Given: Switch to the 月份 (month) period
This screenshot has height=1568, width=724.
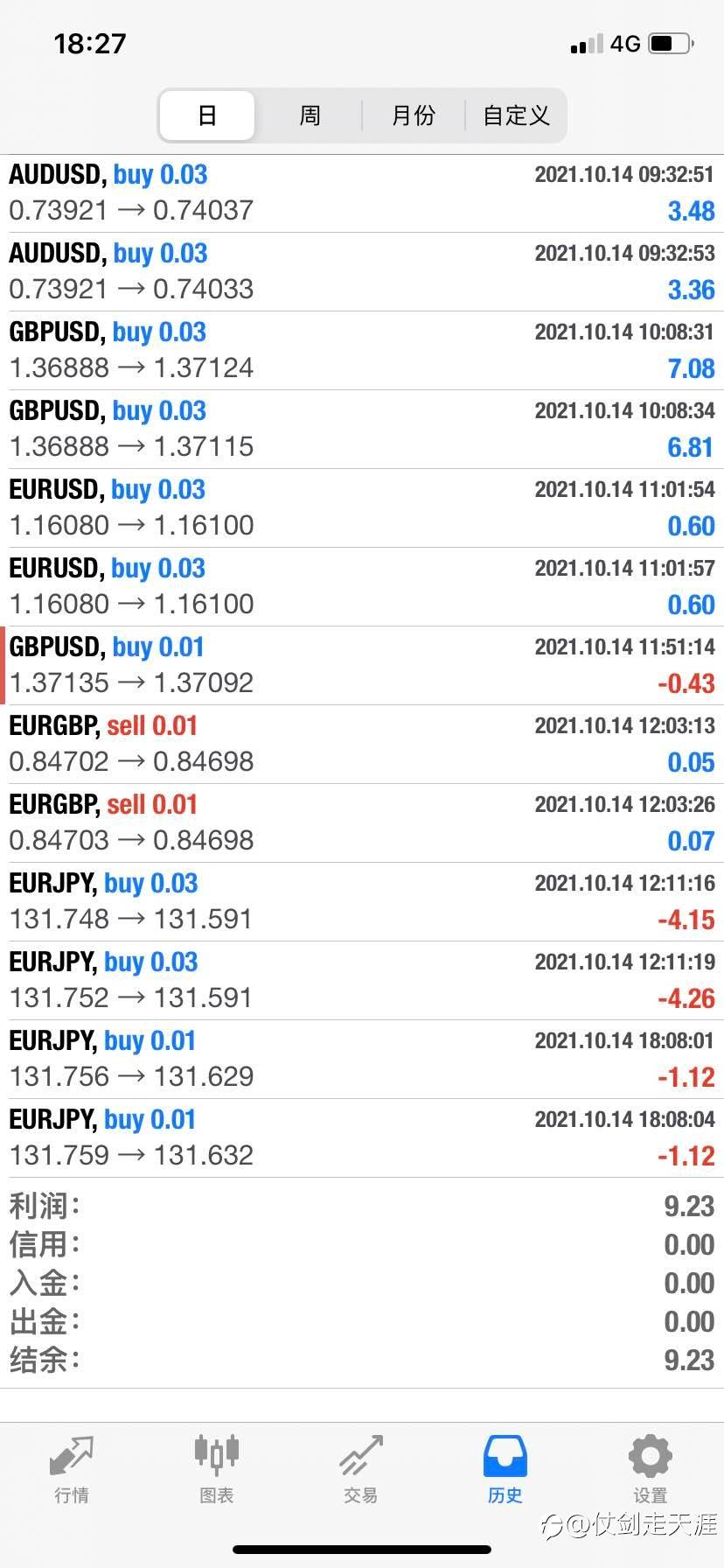Looking at the screenshot, I should pyautogui.click(x=413, y=115).
